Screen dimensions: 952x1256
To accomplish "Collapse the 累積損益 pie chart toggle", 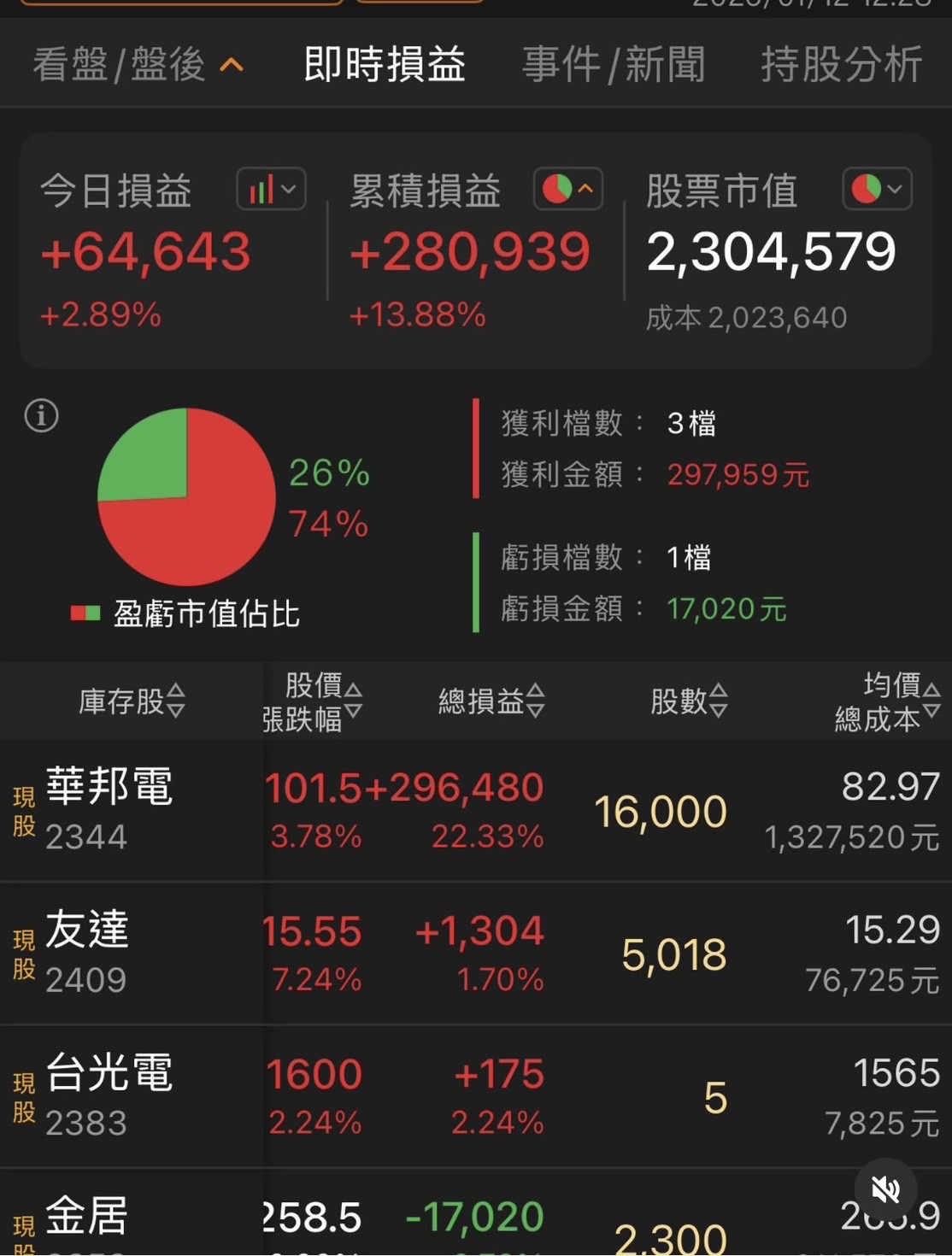I will [x=568, y=189].
